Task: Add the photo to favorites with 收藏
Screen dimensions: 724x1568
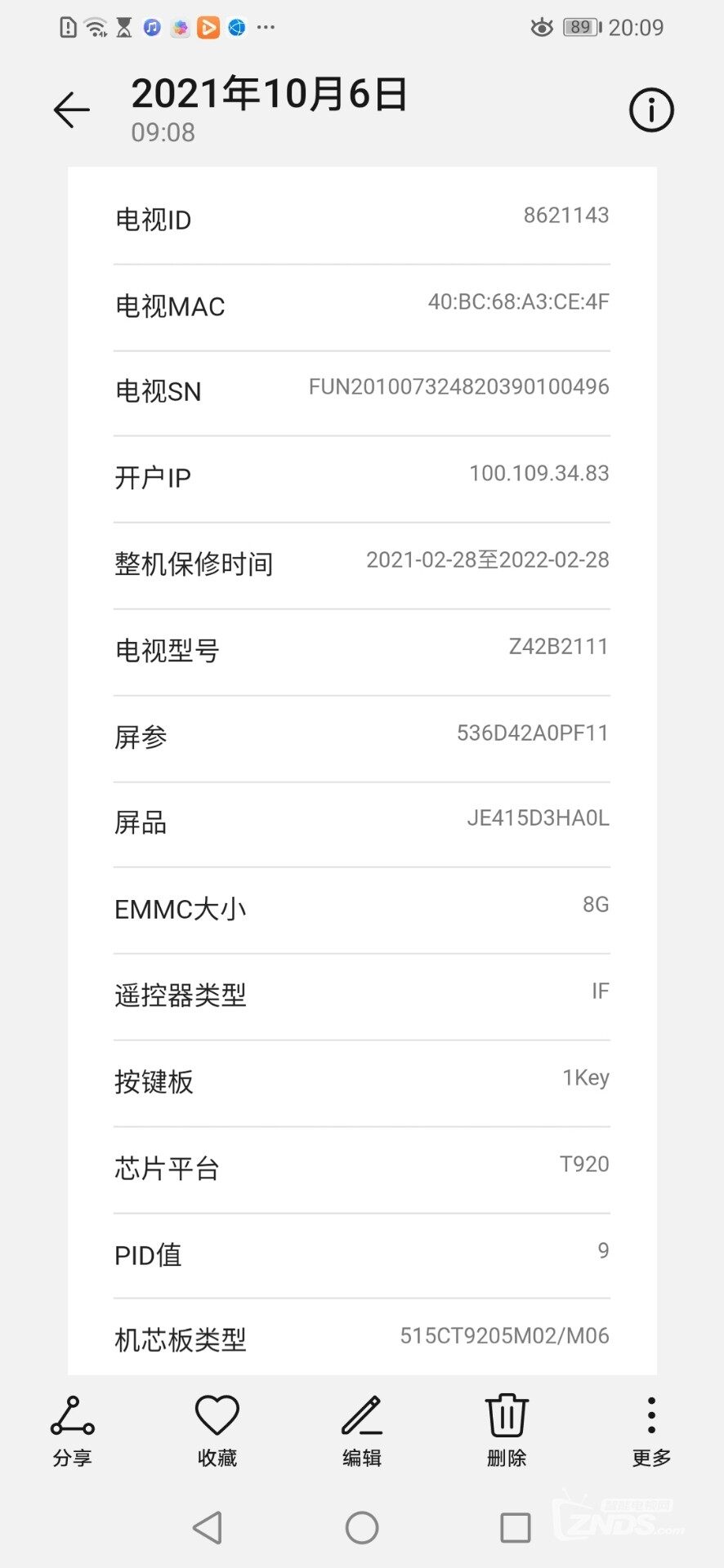Action: (217, 1431)
